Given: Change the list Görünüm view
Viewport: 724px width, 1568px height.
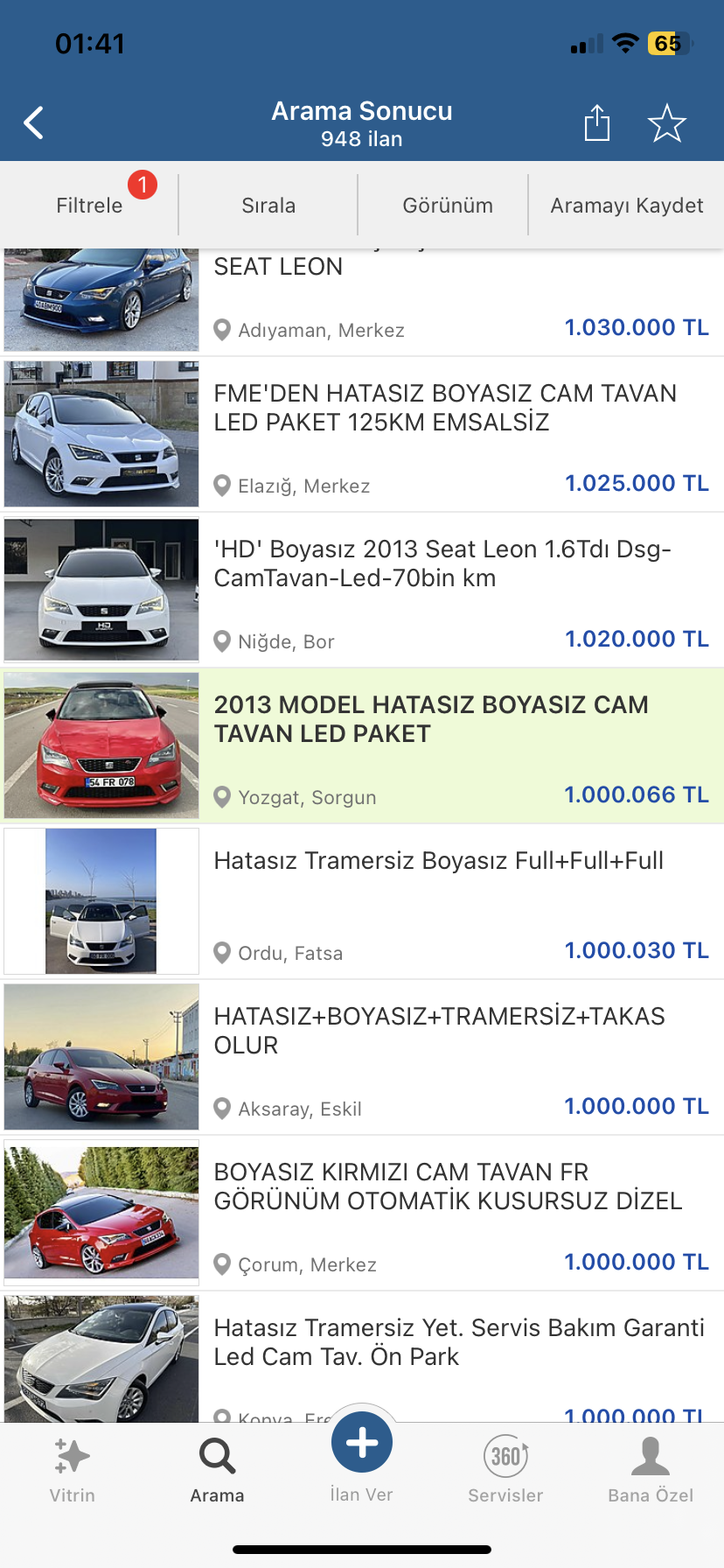Looking at the screenshot, I should pos(448,206).
